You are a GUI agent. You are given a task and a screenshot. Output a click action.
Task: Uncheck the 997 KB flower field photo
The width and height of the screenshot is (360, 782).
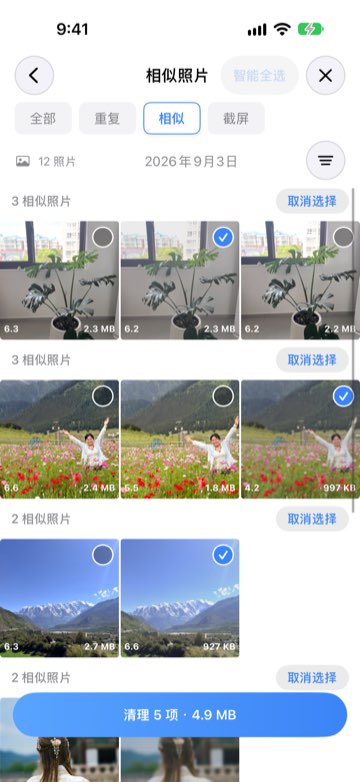point(343,396)
